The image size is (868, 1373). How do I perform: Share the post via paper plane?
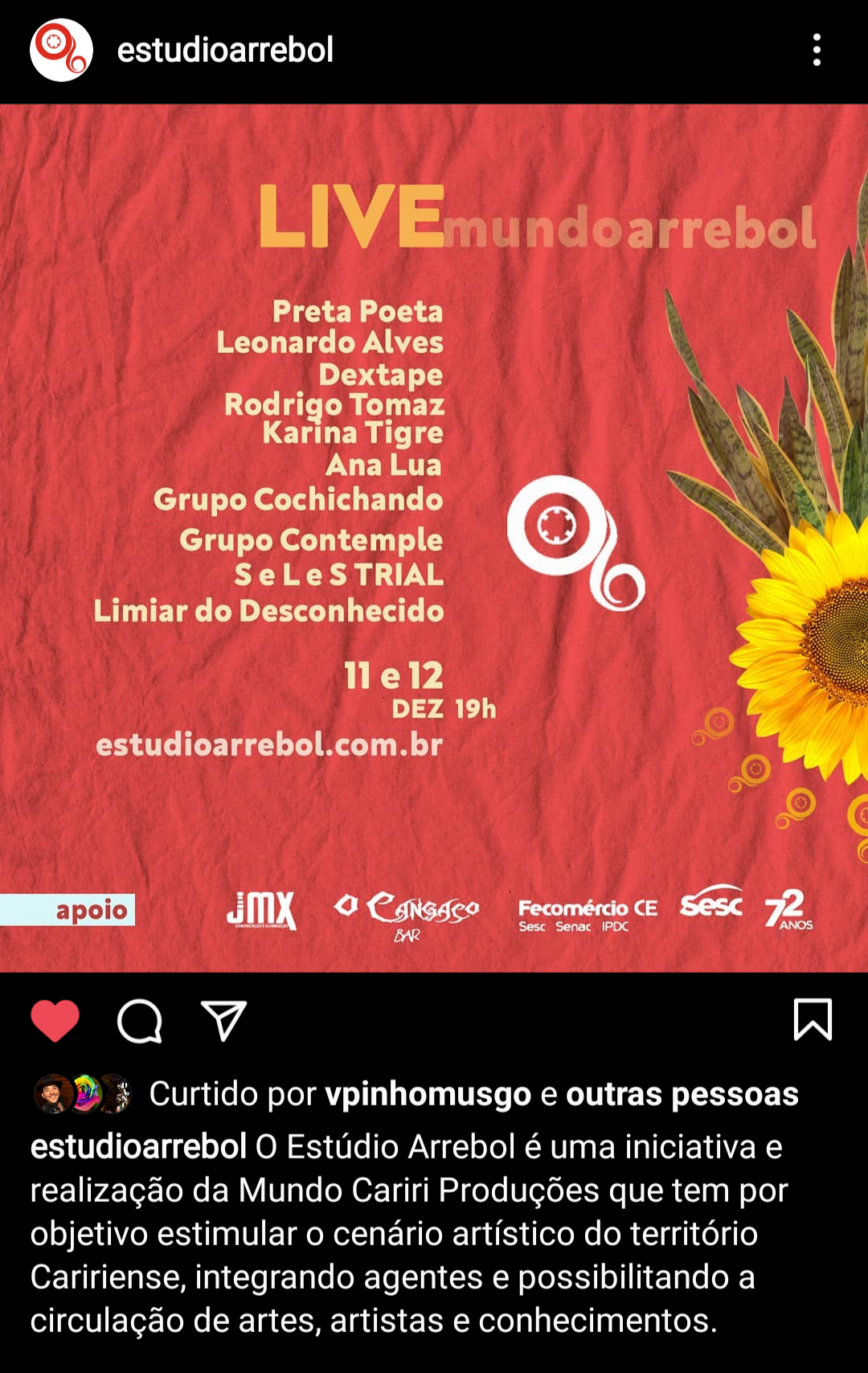coord(223,1021)
